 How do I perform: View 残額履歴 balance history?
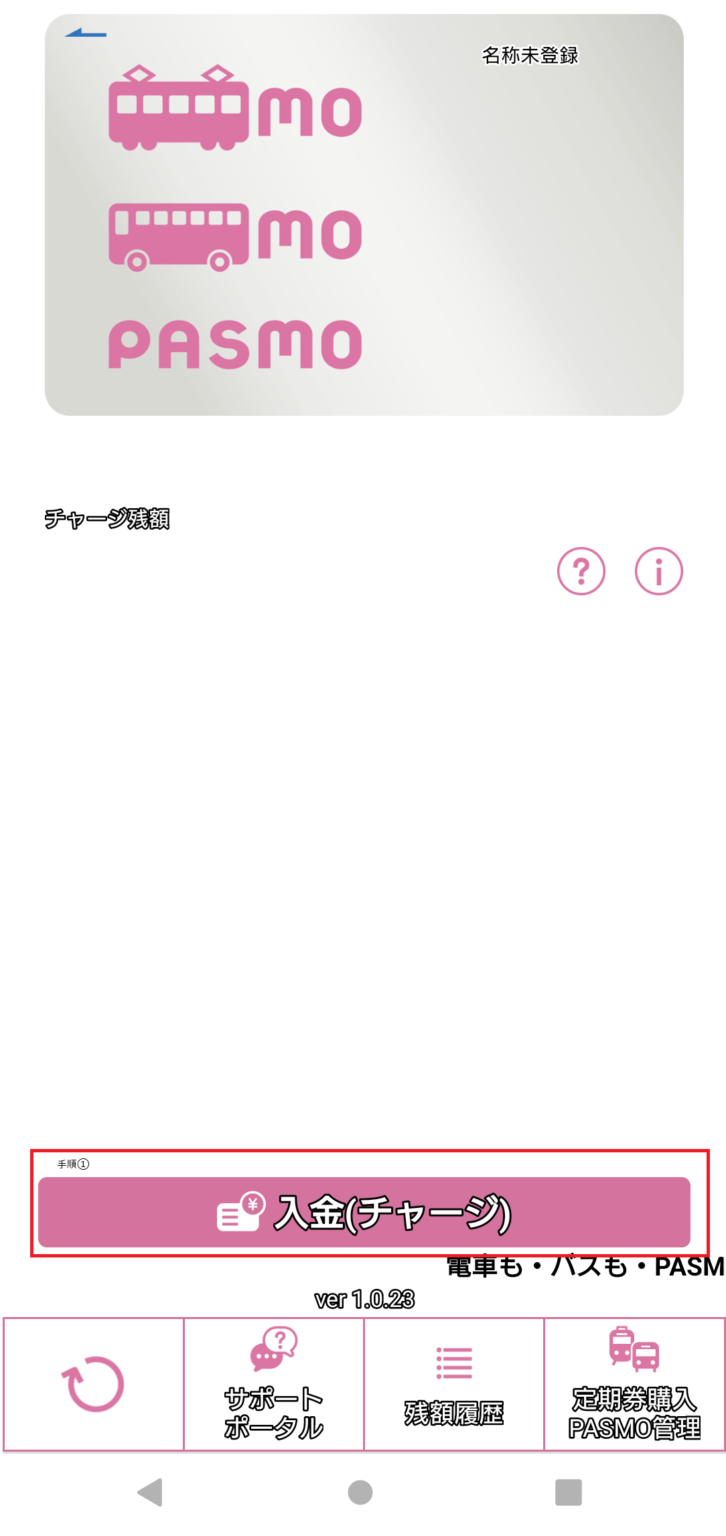454,1384
